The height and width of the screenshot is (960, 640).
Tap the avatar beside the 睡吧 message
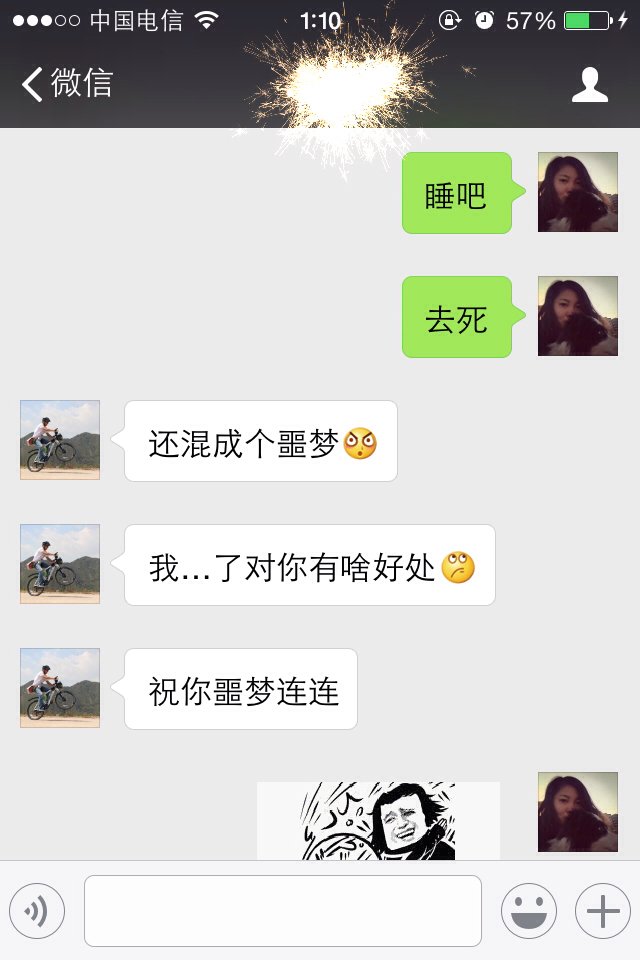click(577, 192)
